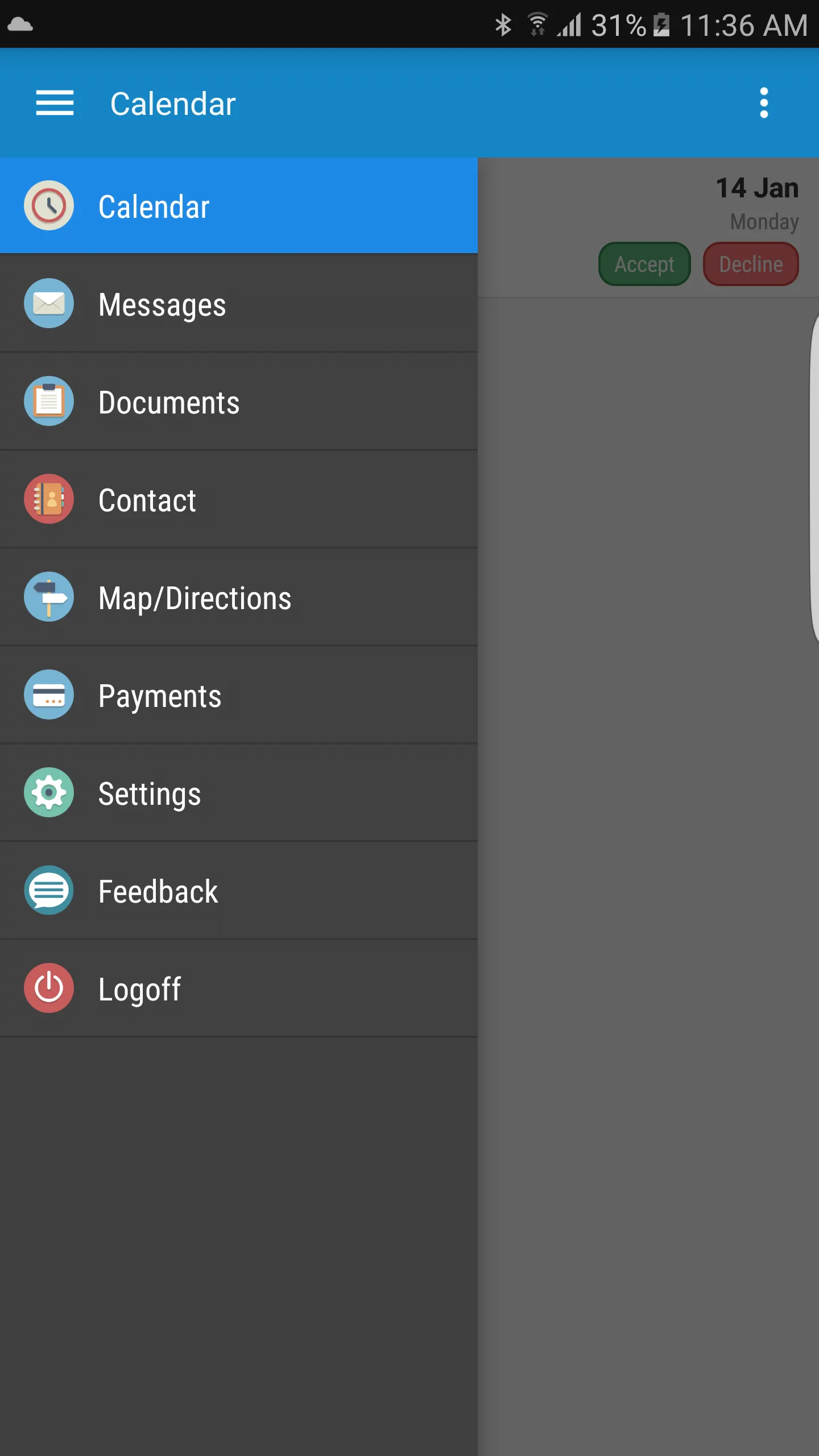Tap the 14 Jan Monday date header
Image resolution: width=819 pixels, height=1456 pixels.
point(756,202)
